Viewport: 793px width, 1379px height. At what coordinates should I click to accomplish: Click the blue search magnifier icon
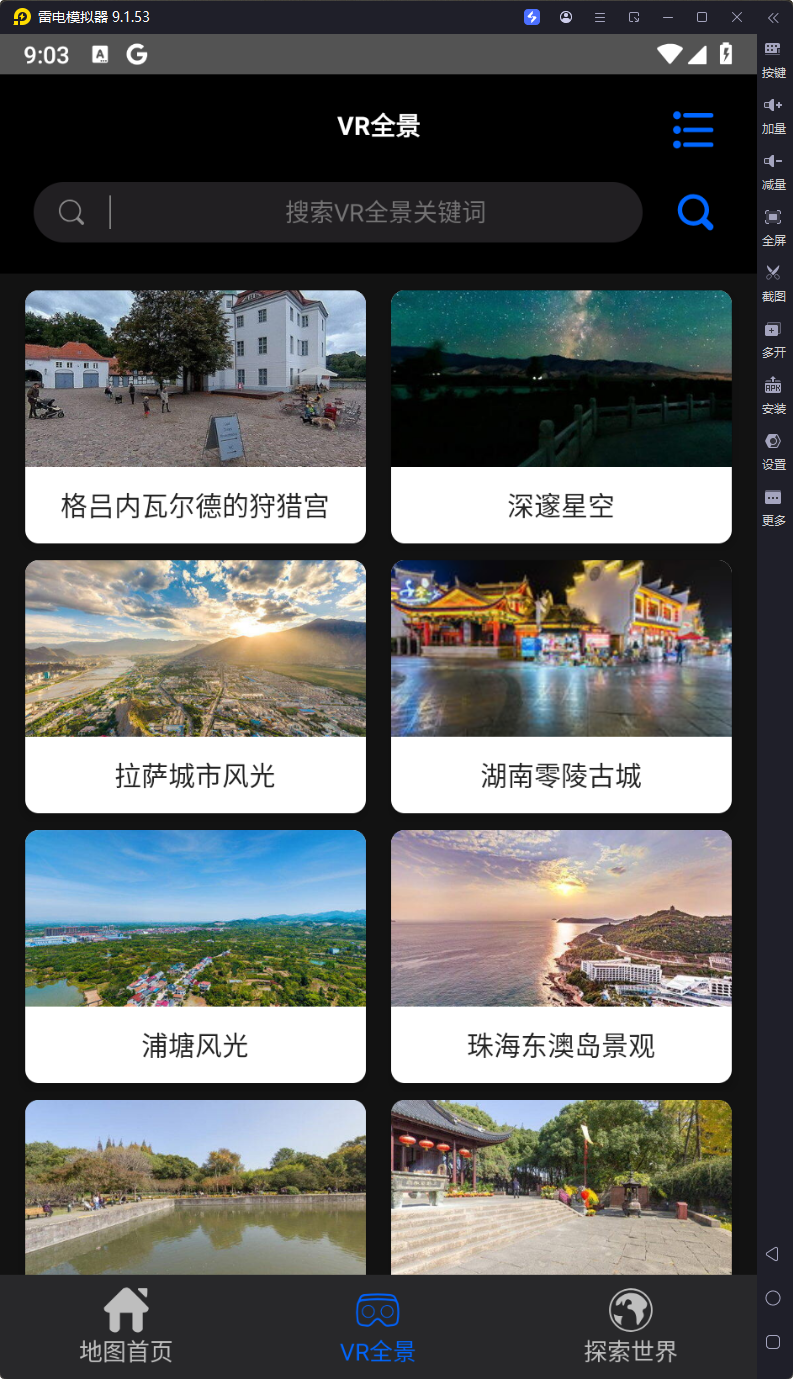695,212
